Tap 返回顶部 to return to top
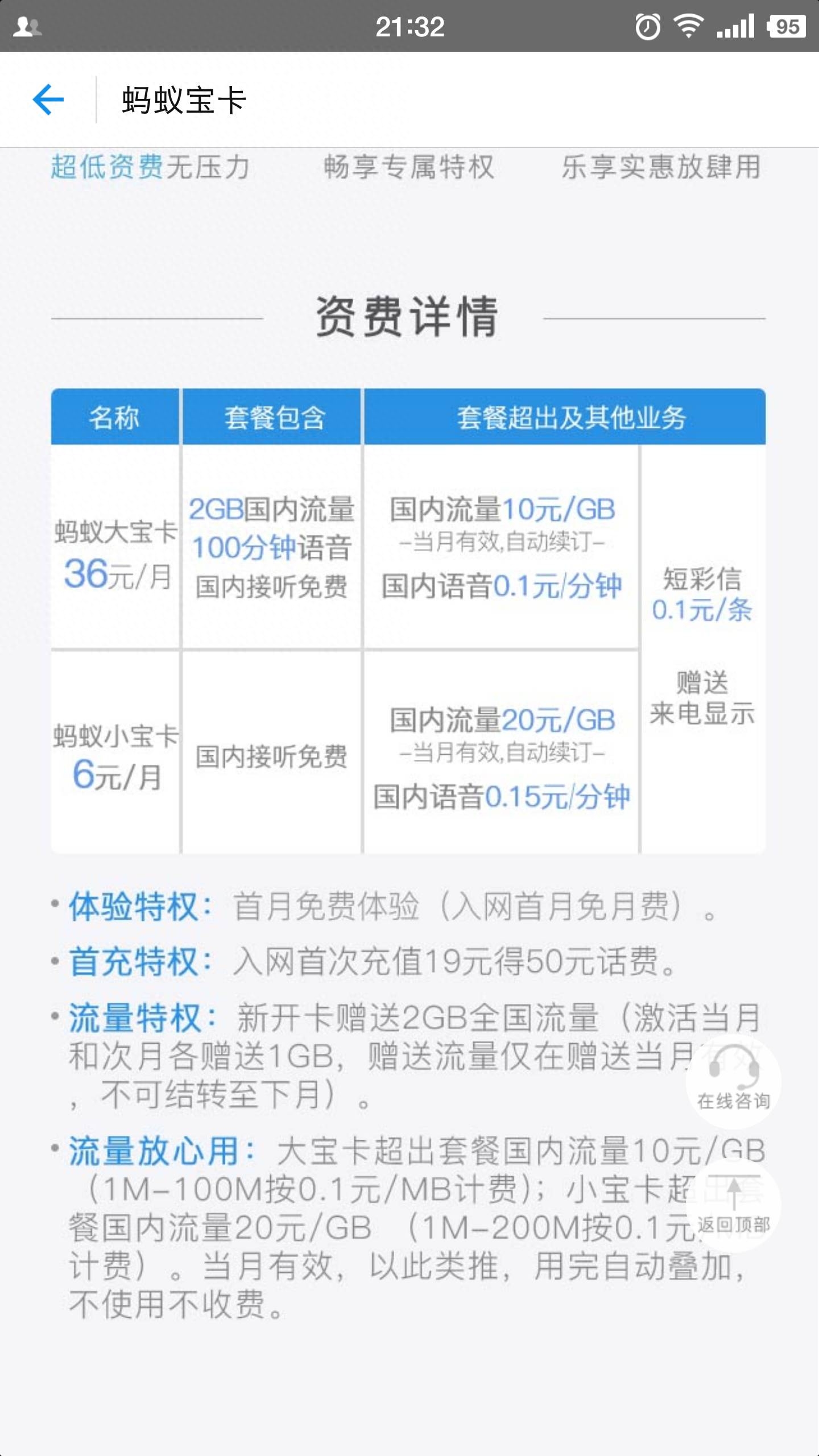Viewport: 819px width, 1456px height. (733, 1206)
